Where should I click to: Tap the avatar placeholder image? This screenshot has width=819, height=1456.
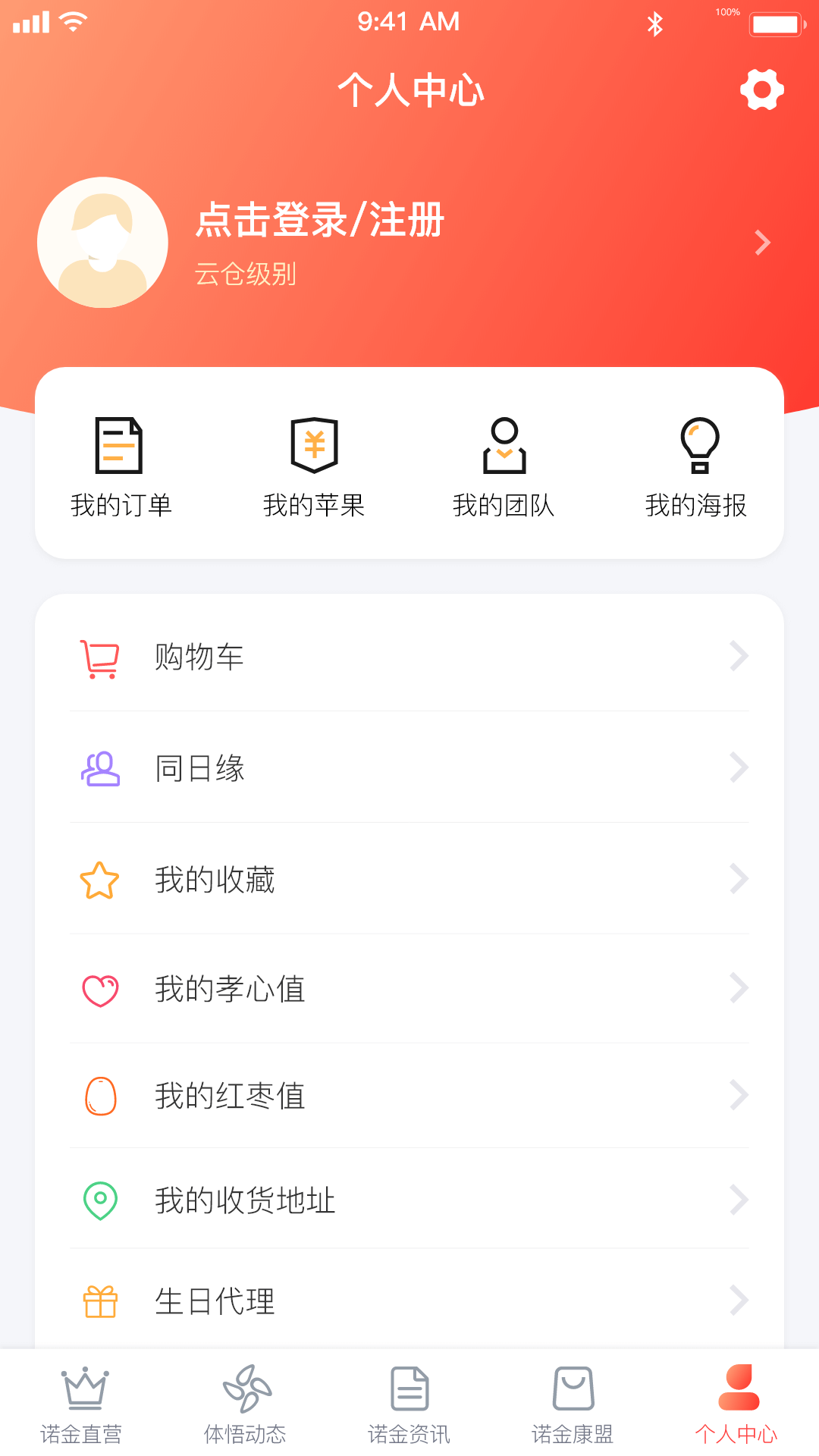click(x=102, y=242)
